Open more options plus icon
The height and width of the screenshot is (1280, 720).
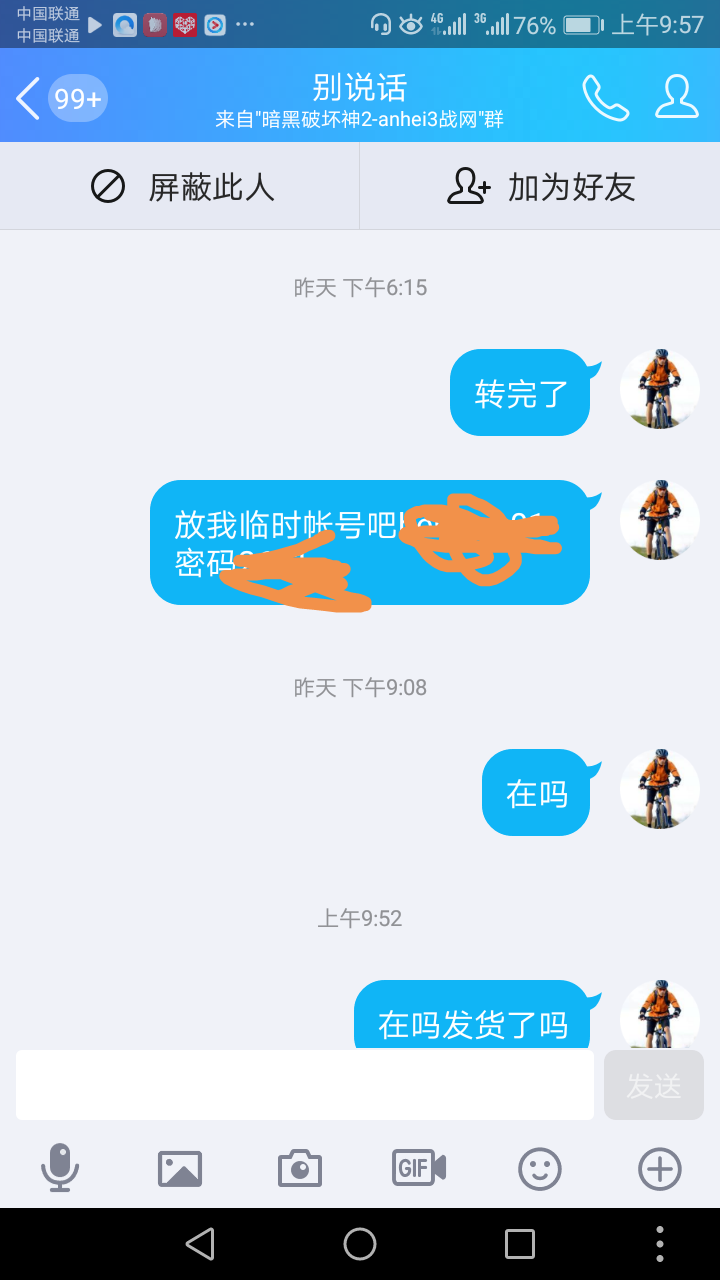point(660,1168)
